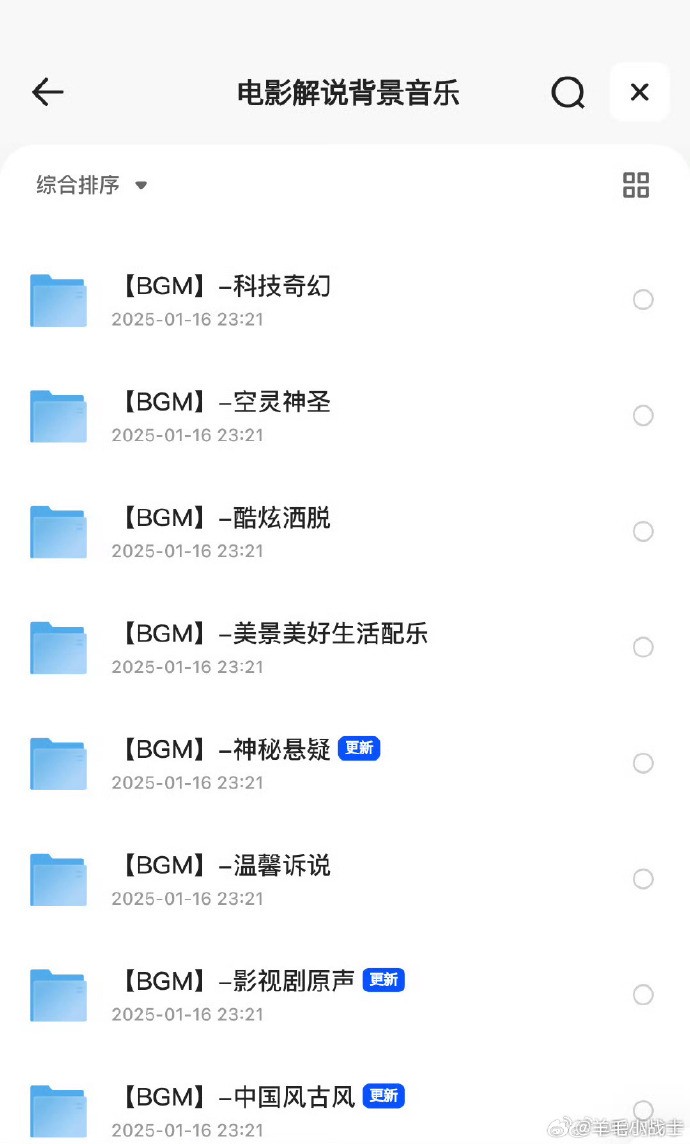
Task: Check the circle beside 美景美好生活配乐
Action: tap(643, 647)
